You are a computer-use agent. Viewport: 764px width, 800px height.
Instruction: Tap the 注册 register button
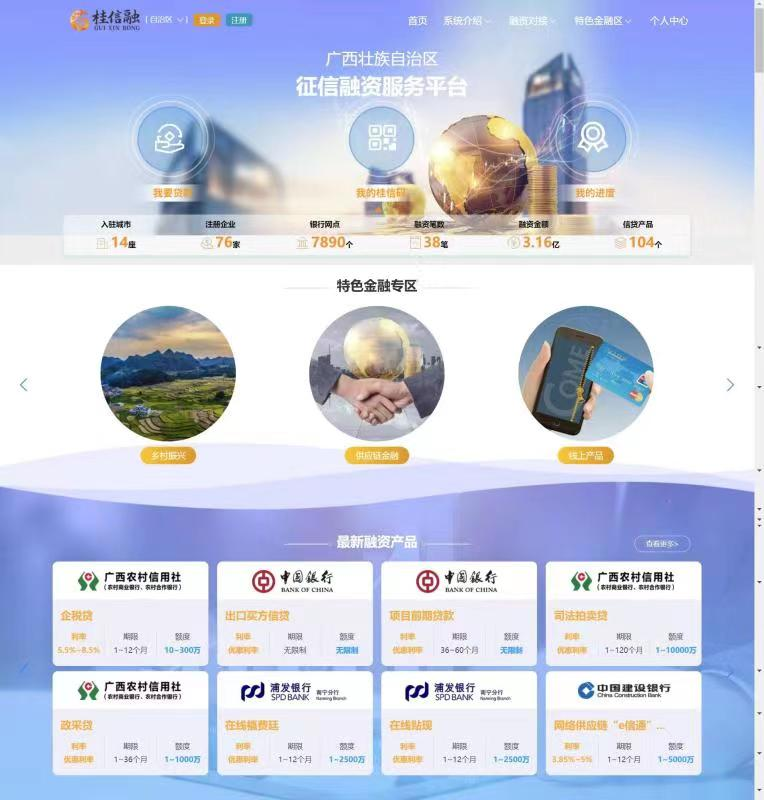pos(238,20)
